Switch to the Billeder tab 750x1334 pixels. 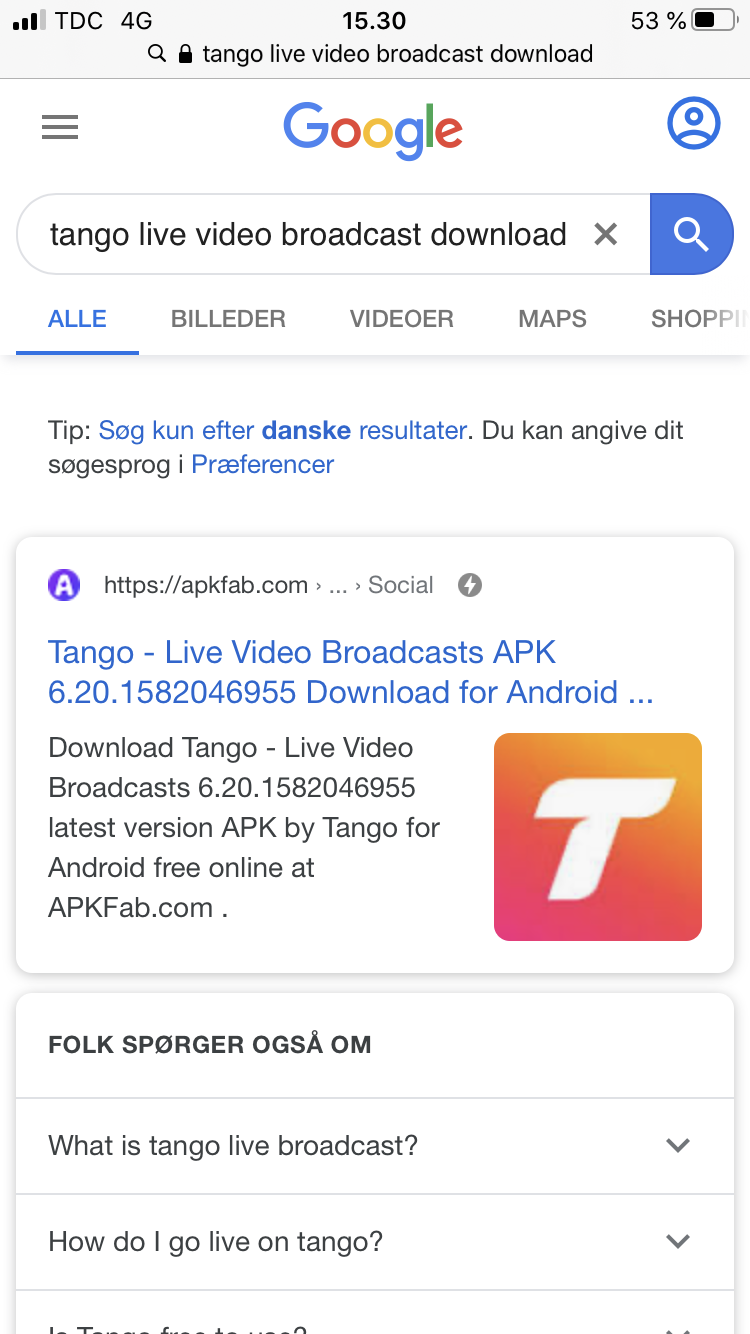pos(228,319)
